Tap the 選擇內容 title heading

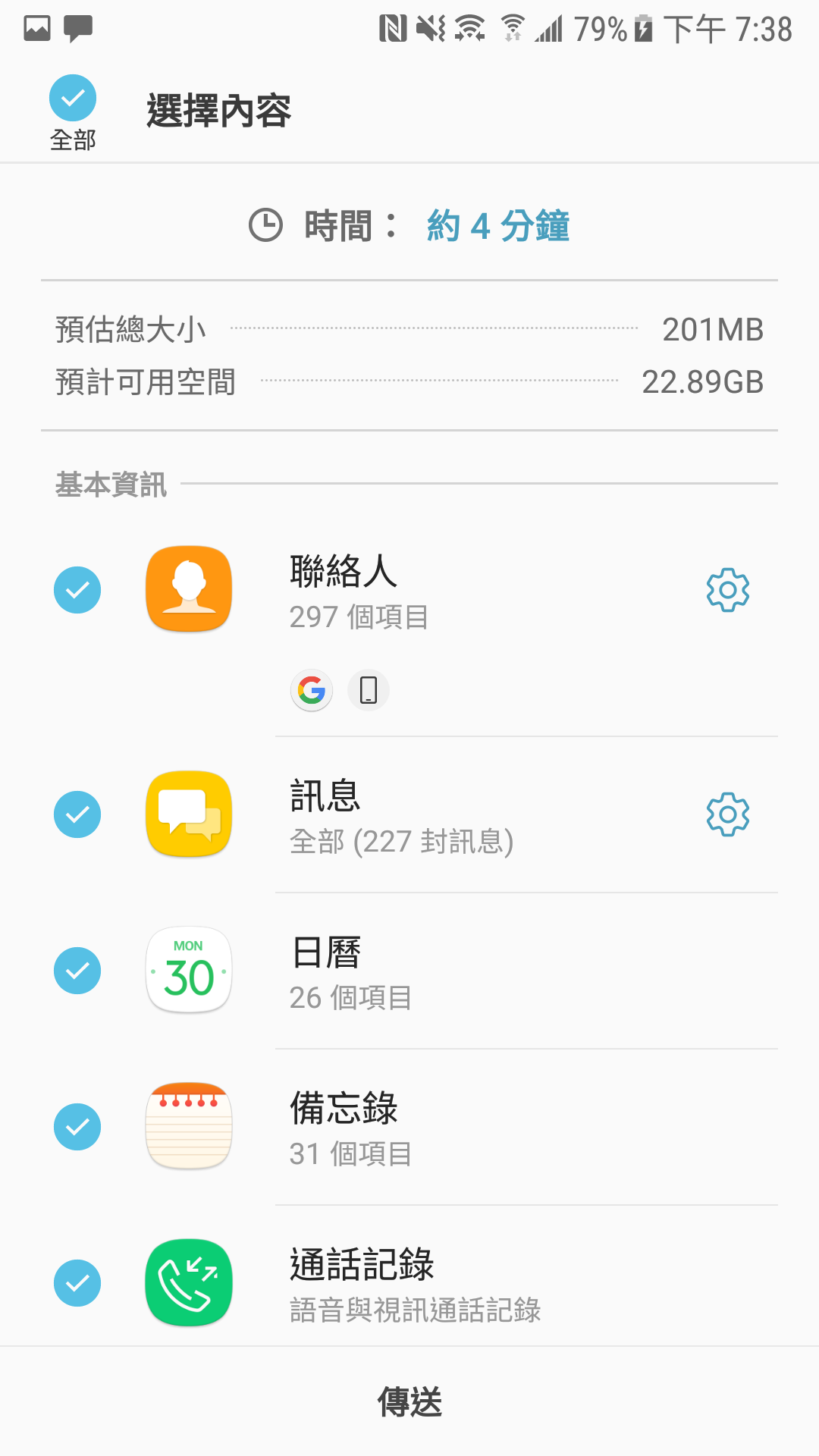point(219,111)
